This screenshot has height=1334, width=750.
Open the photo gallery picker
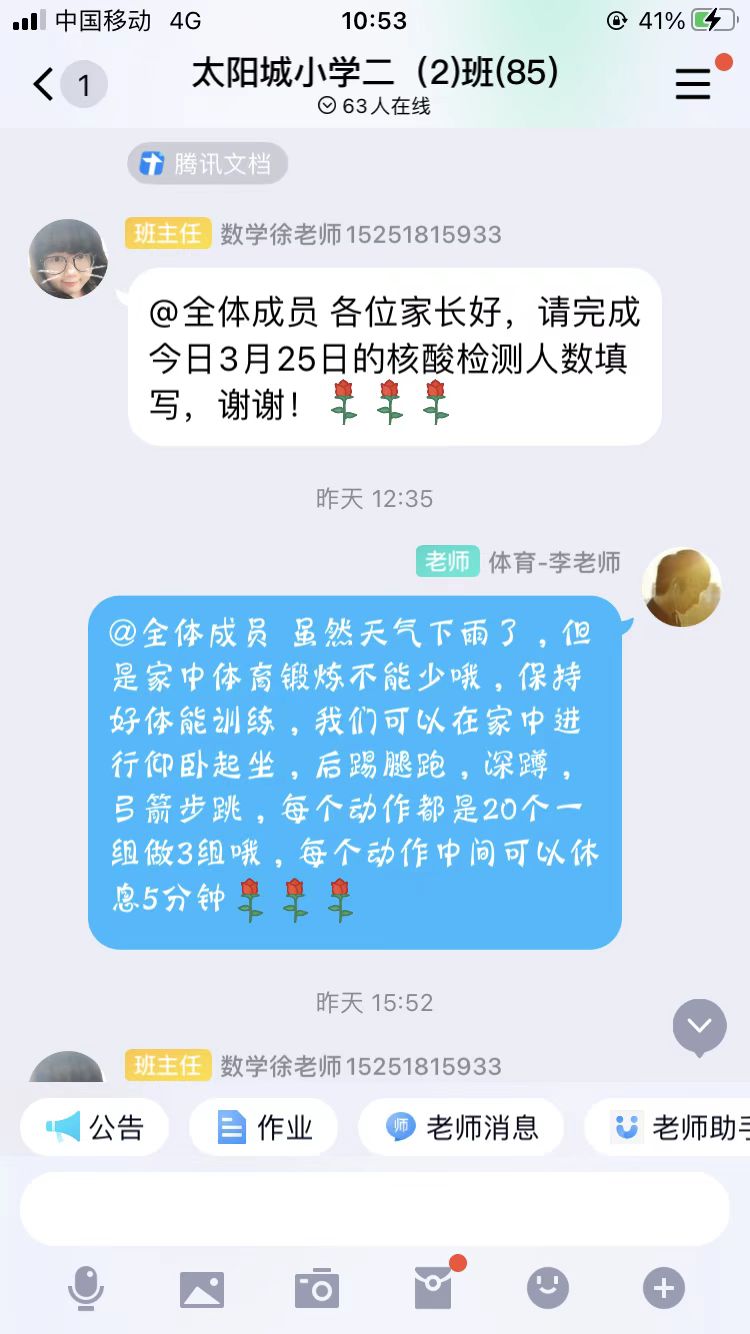coord(202,1288)
